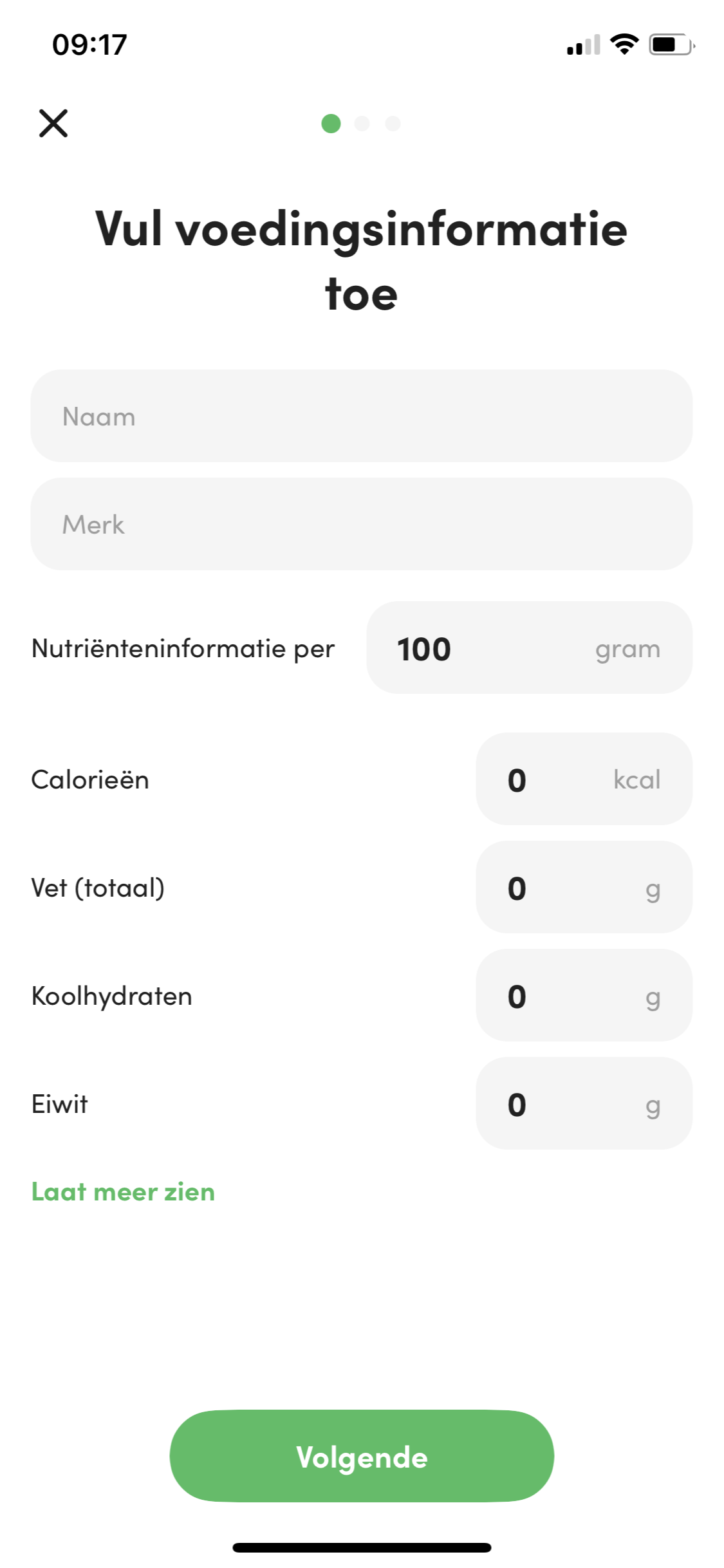Continue with the Volgende button
This screenshot has width=724, height=1568.
362,1456
